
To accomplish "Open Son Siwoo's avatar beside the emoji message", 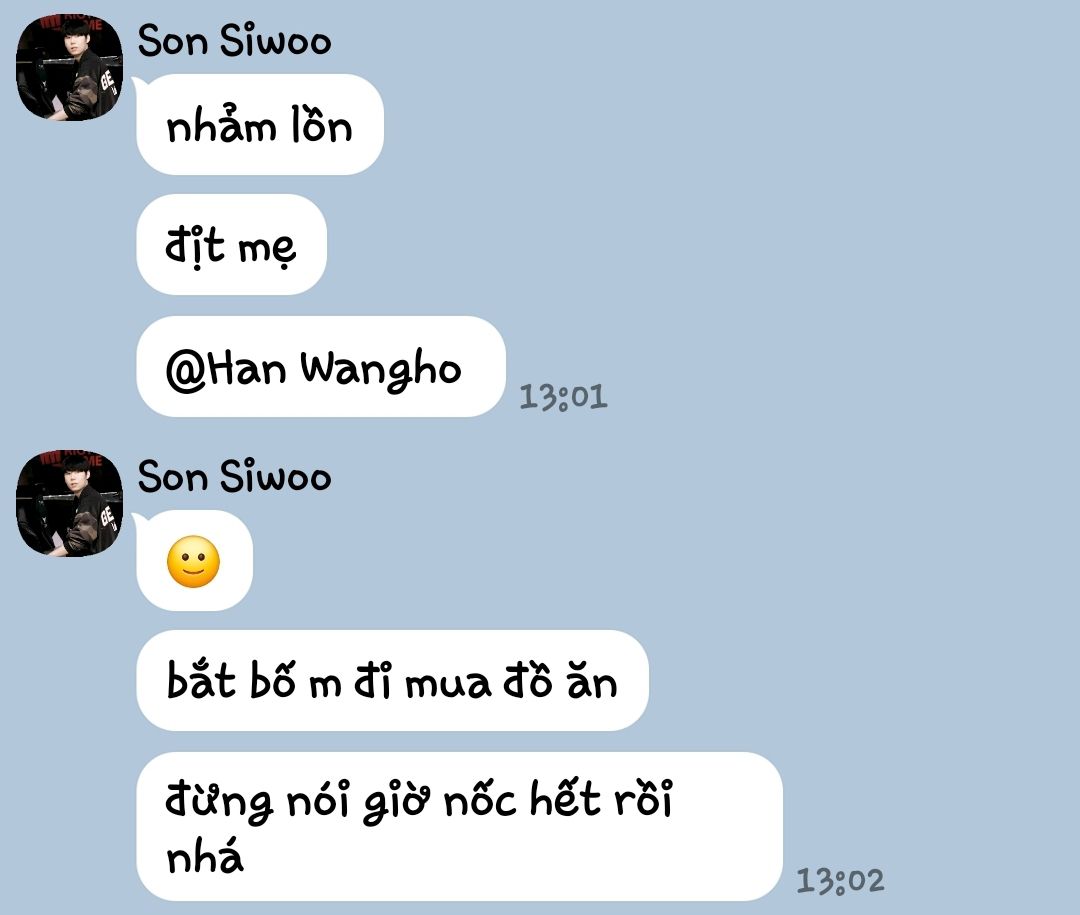I will click(69, 503).
